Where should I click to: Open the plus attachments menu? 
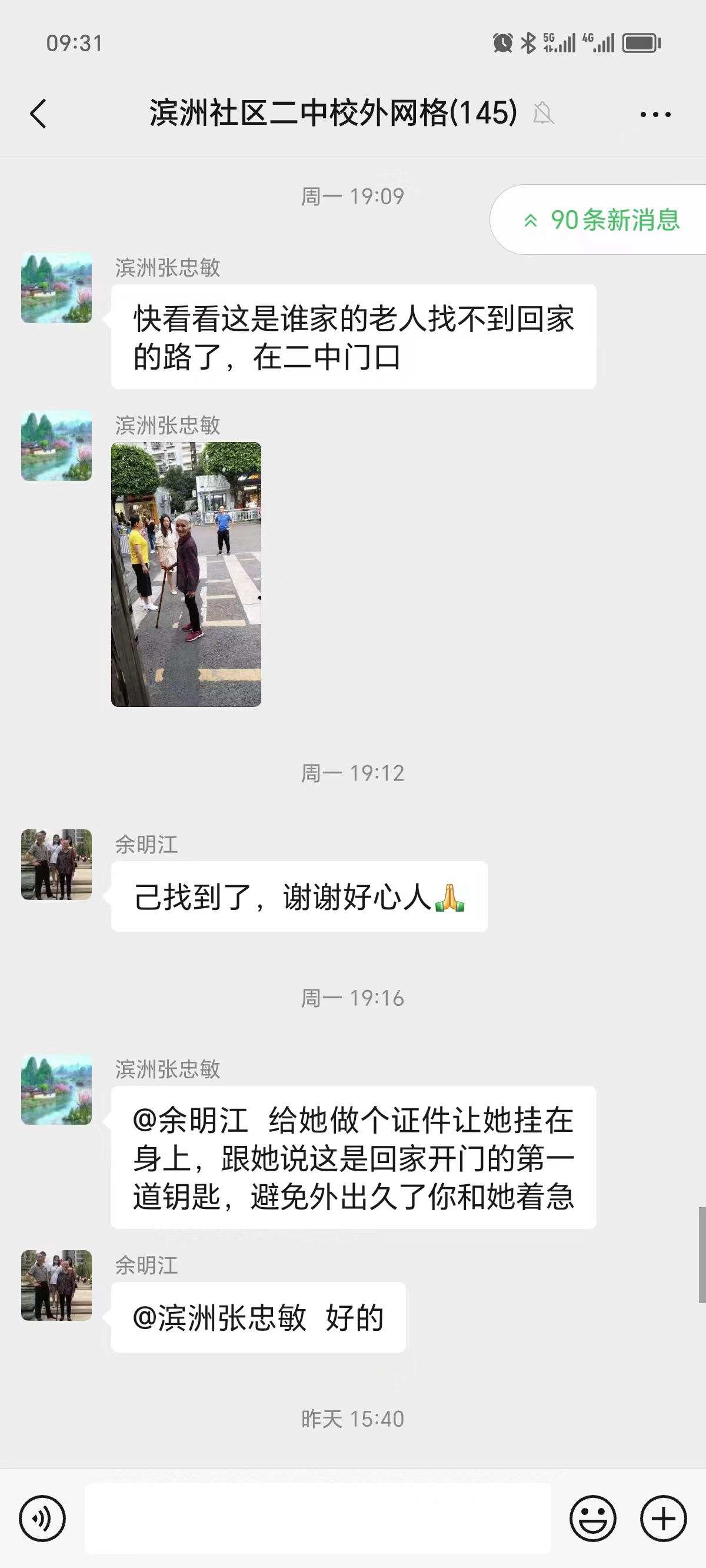(x=664, y=1519)
